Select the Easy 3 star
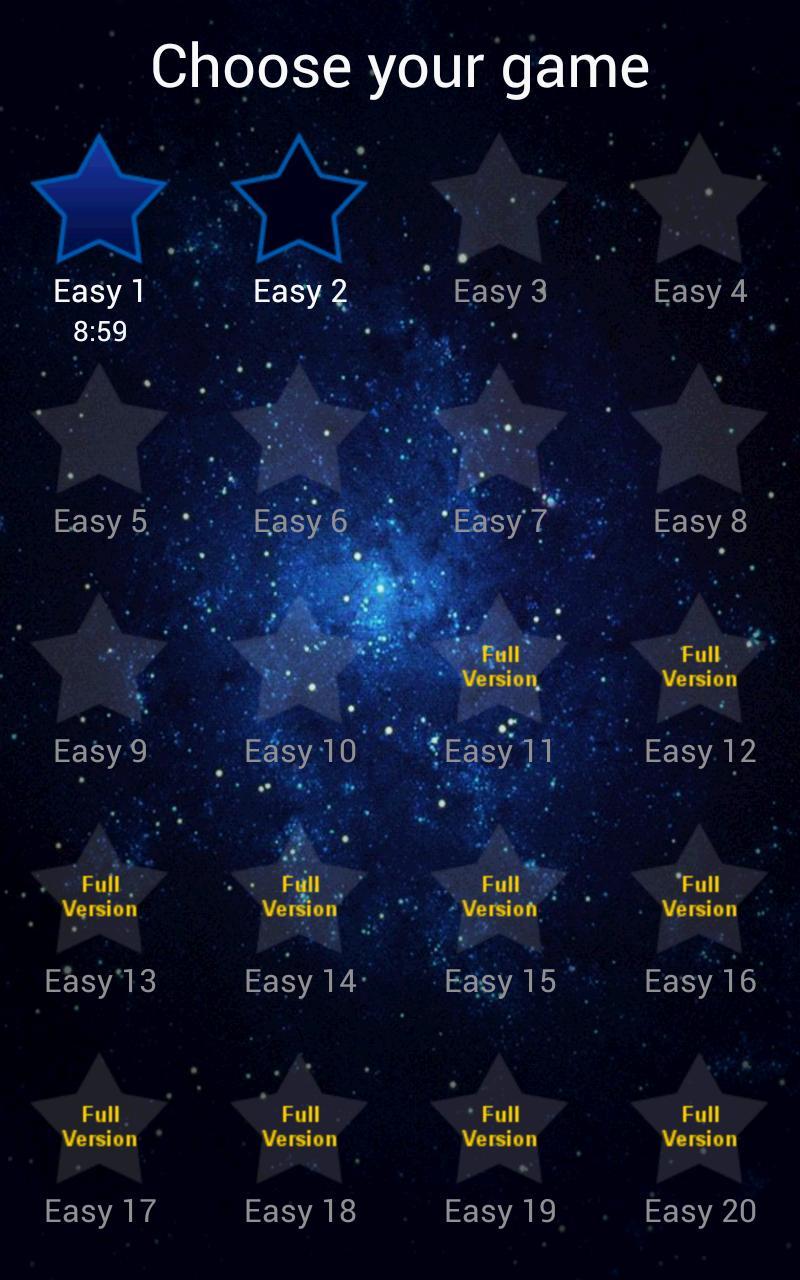Viewport: 800px width, 1280px height. click(499, 205)
